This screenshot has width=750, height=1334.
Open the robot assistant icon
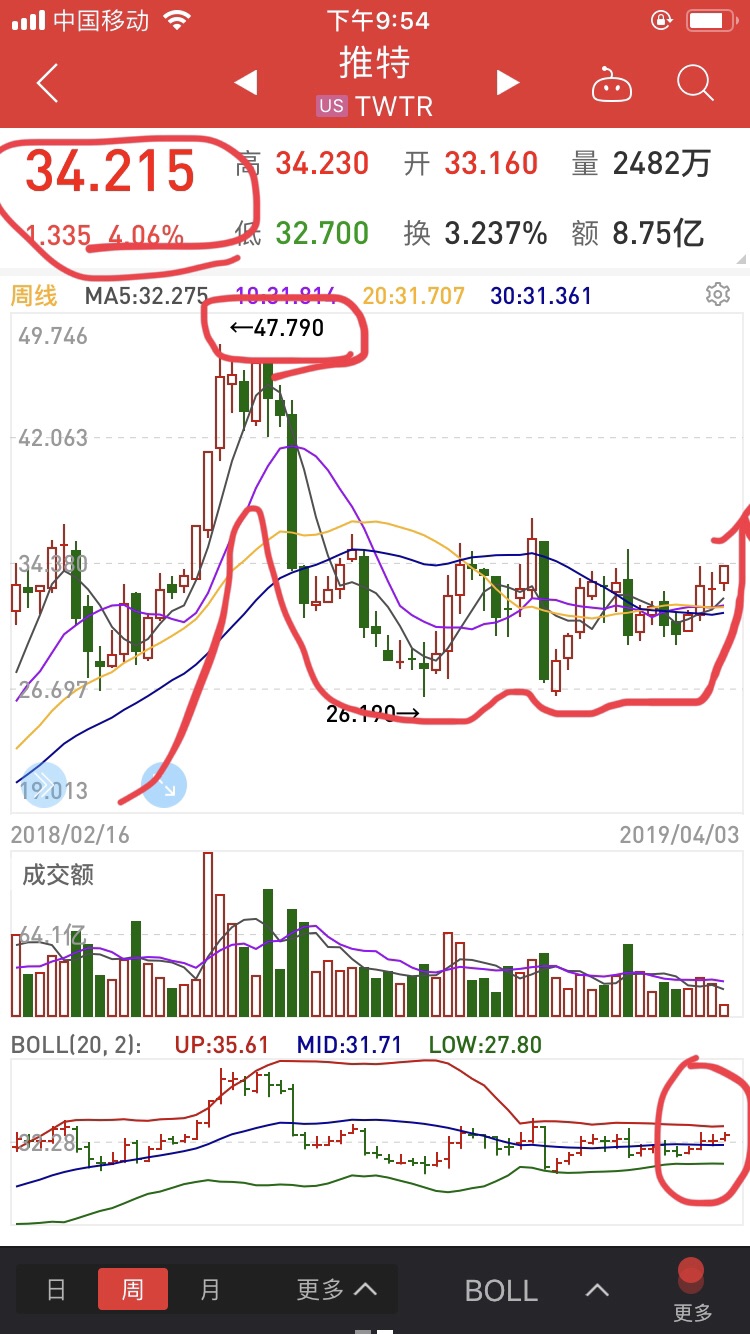pos(612,85)
